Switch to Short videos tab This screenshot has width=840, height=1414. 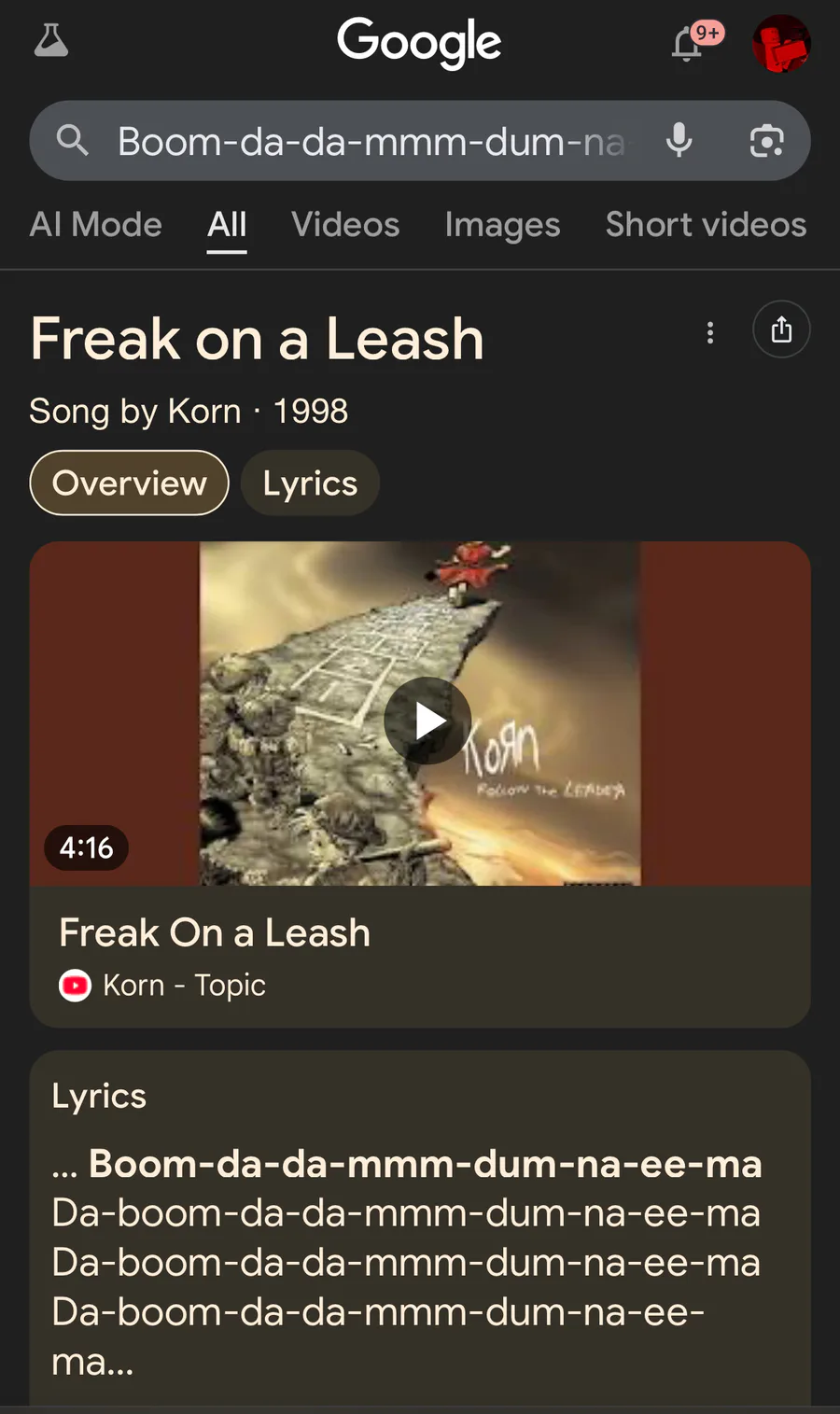click(706, 225)
